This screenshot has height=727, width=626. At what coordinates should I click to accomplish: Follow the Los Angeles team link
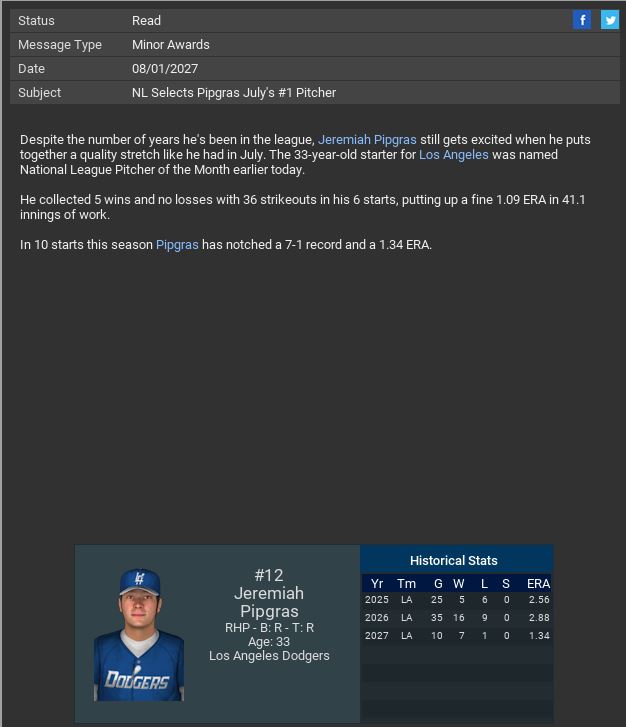point(454,155)
